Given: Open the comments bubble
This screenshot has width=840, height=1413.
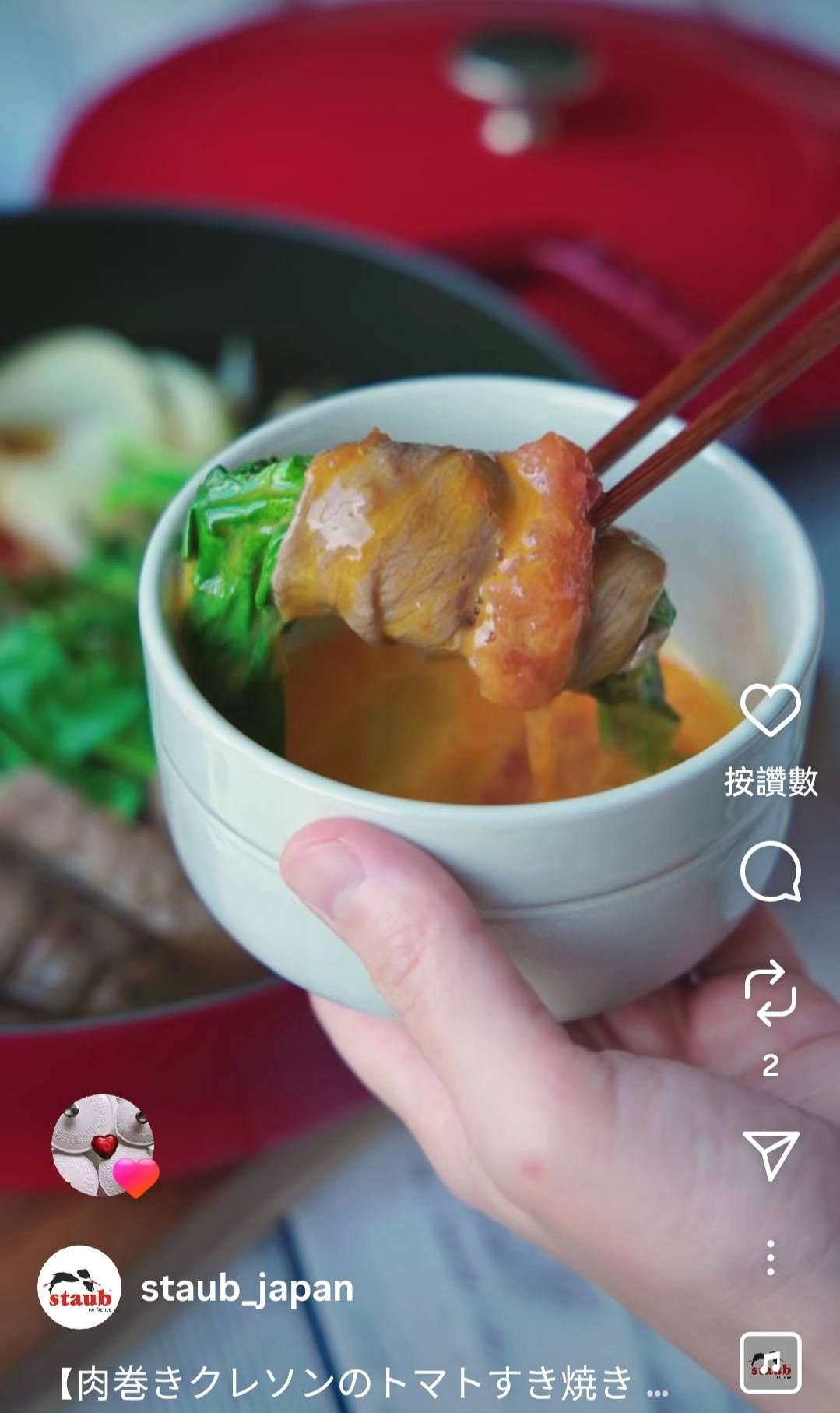Looking at the screenshot, I should 770,871.
